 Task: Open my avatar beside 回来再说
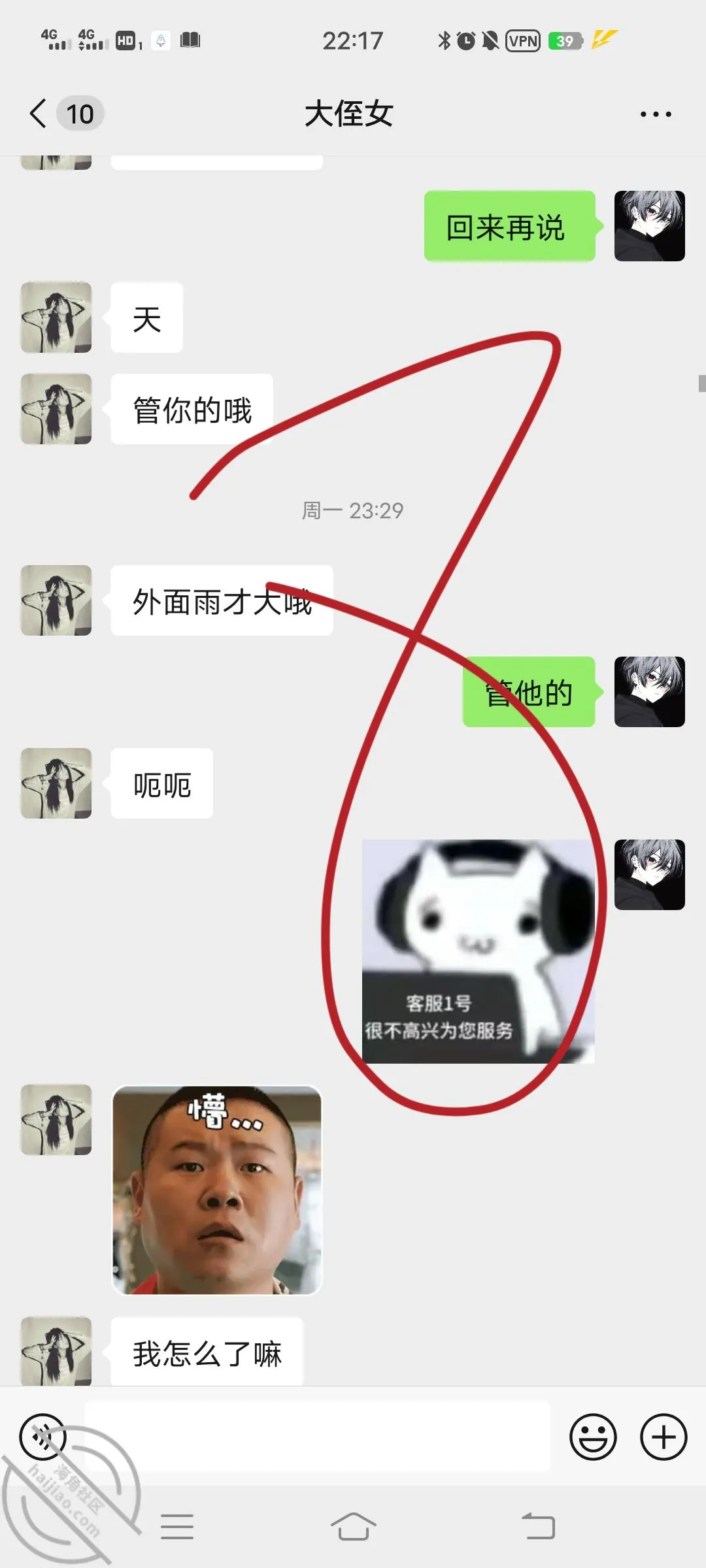(650, 226)
